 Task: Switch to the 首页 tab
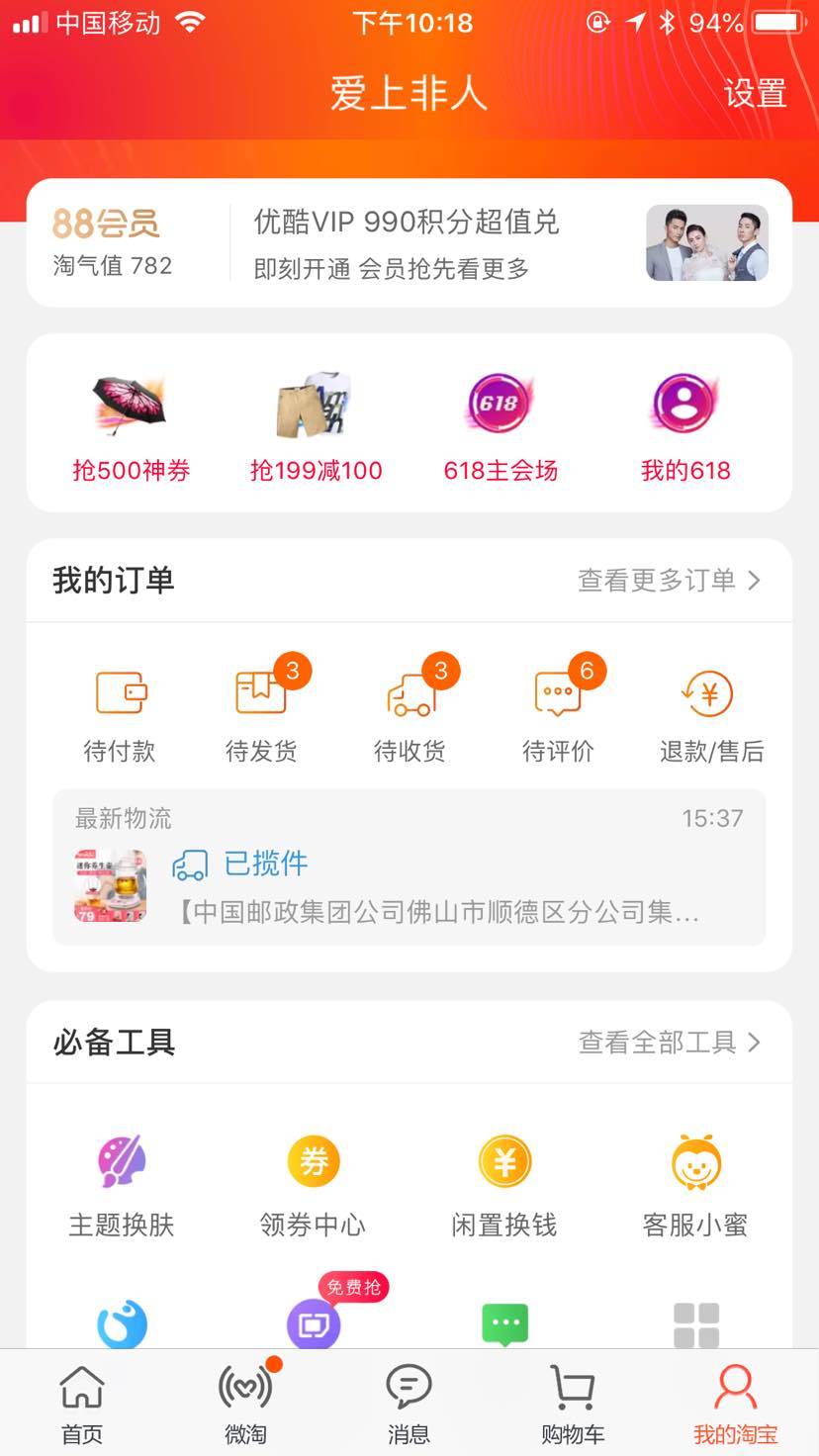[82, 1403]
